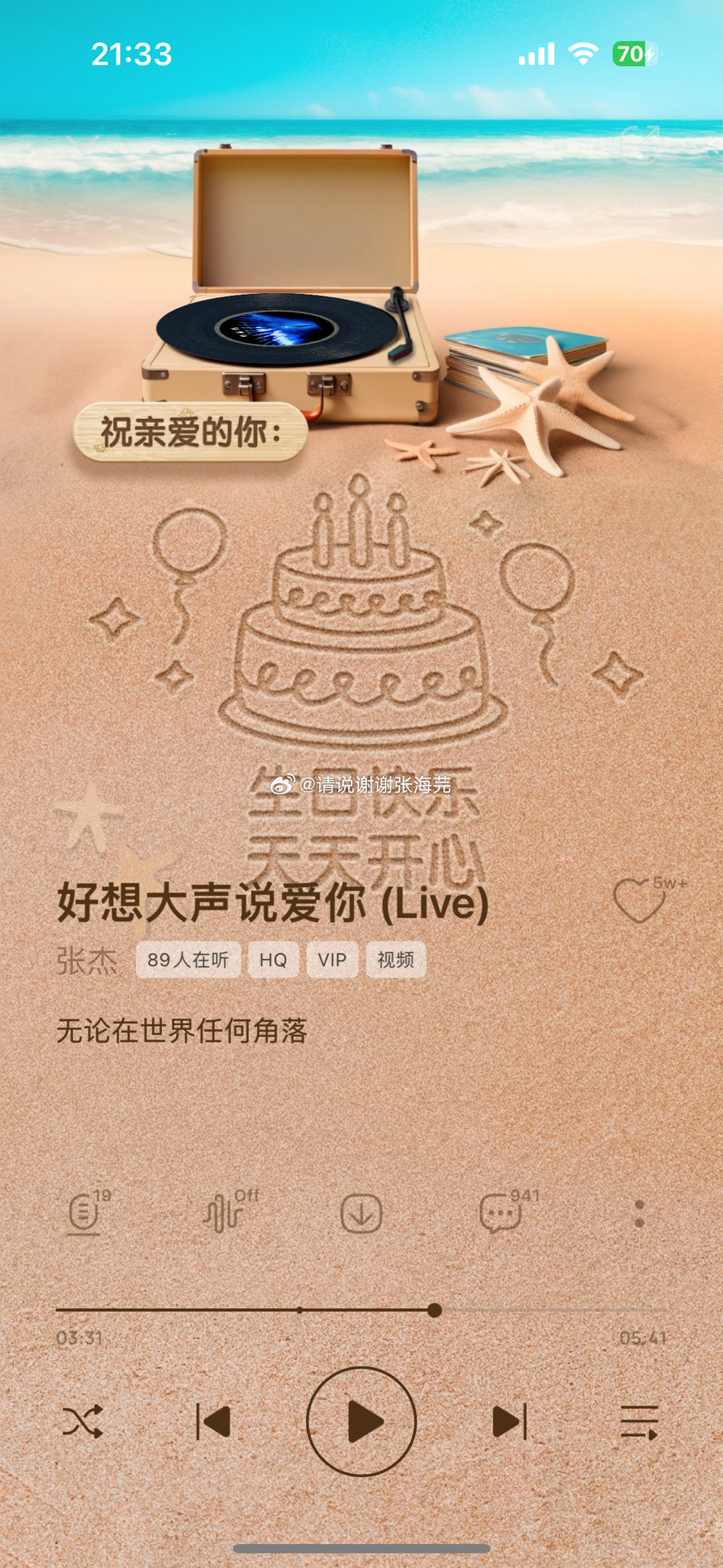
Task: Open the three-dot more options menu
Action: click(x=639, y=1214)
